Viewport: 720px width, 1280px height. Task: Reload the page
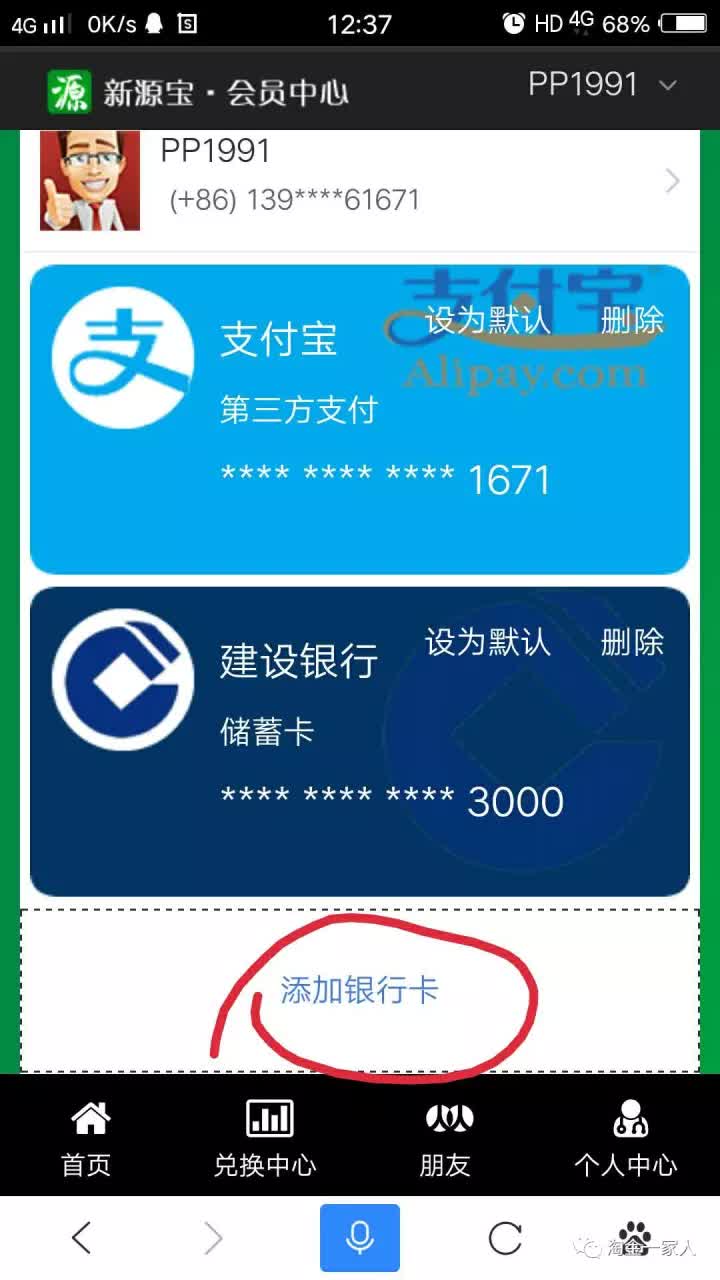tap(505, 1238)
